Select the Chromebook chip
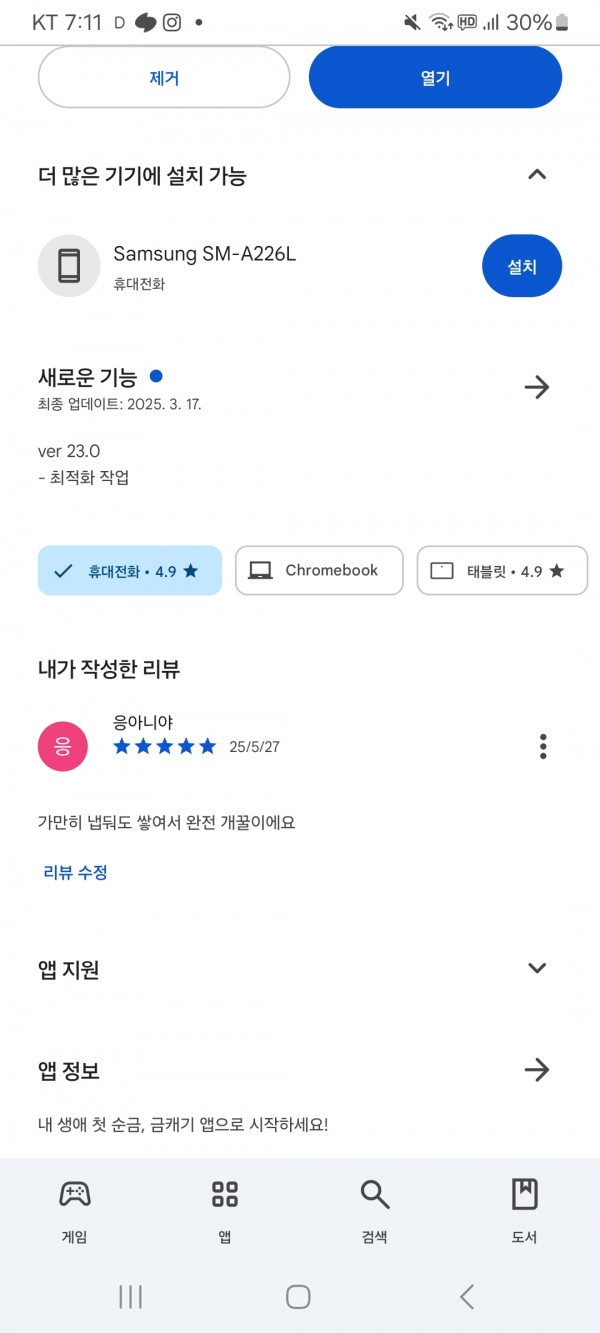The width and height of the screenshot is (600, 1333). coord(319,571)
